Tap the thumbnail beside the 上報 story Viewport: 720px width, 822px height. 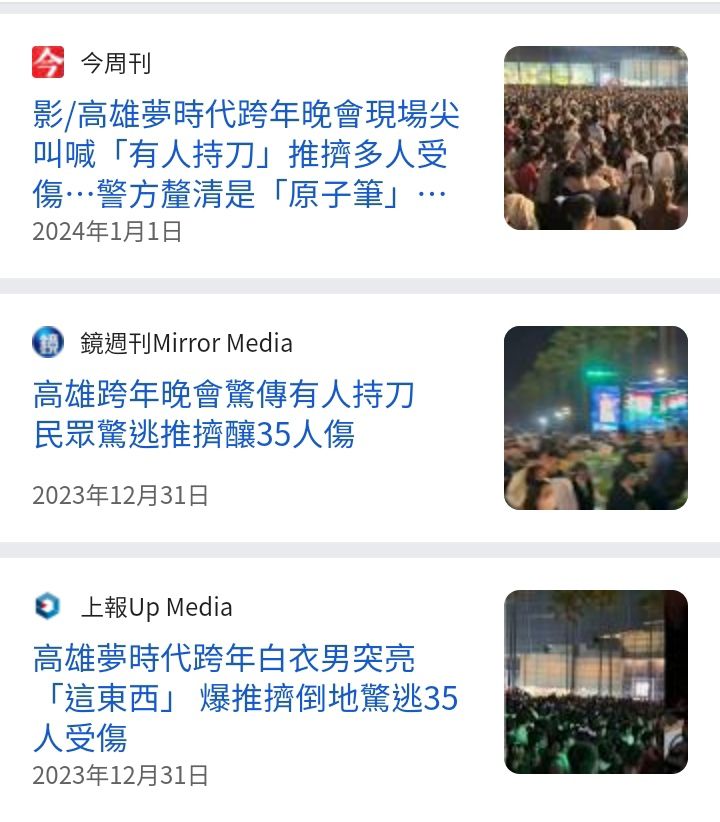595,682
